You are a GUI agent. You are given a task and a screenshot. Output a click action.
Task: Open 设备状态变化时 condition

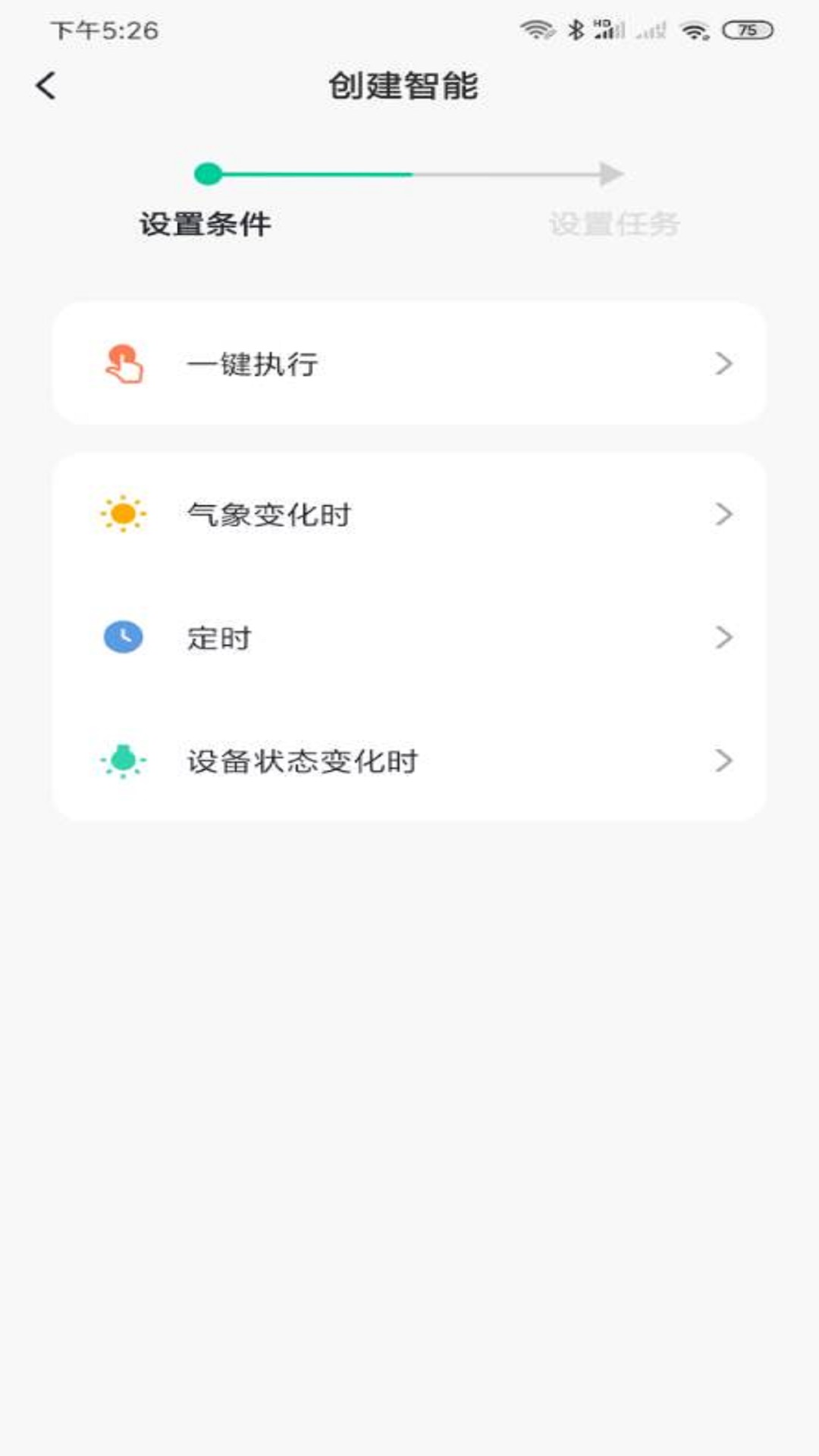pos(409,761)
